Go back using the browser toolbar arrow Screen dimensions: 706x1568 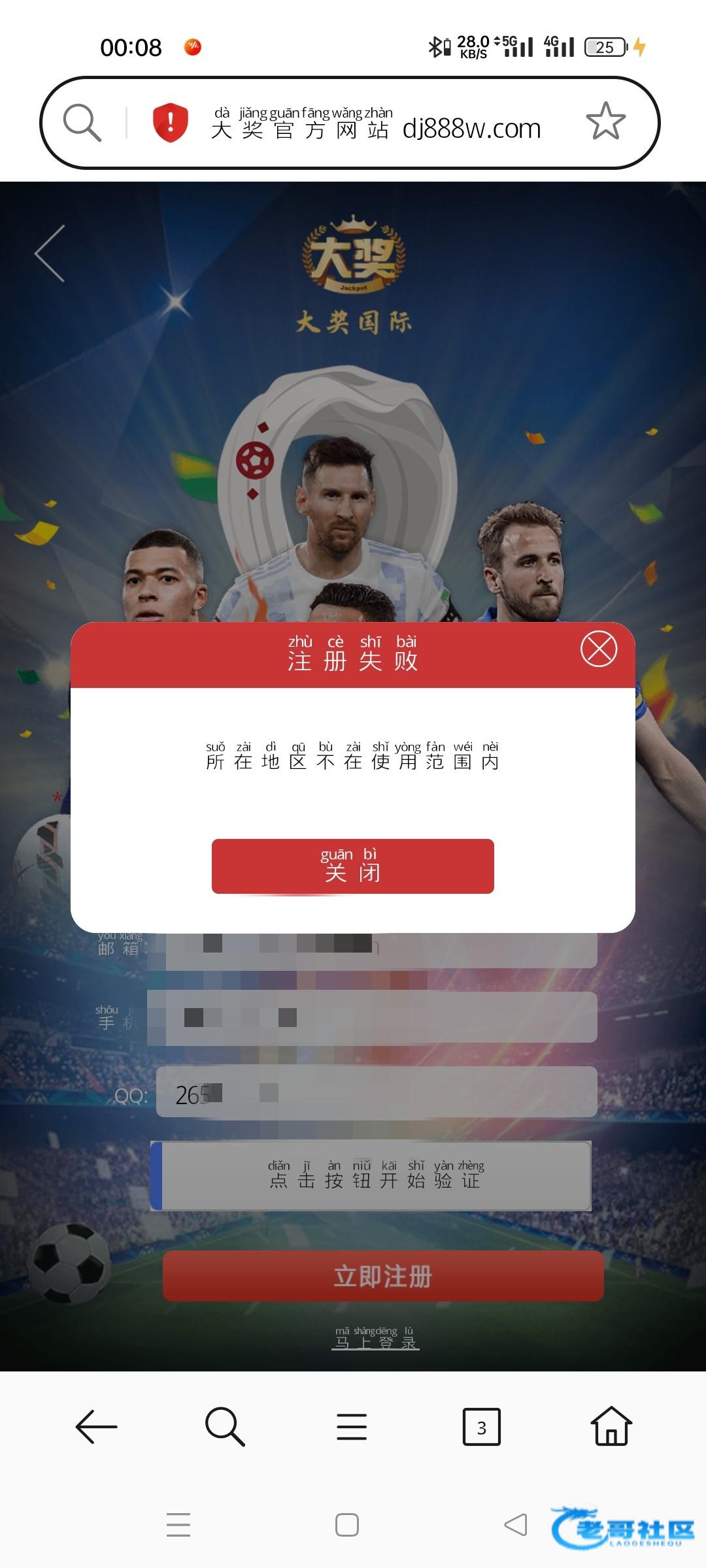[x=96, y=1426]
